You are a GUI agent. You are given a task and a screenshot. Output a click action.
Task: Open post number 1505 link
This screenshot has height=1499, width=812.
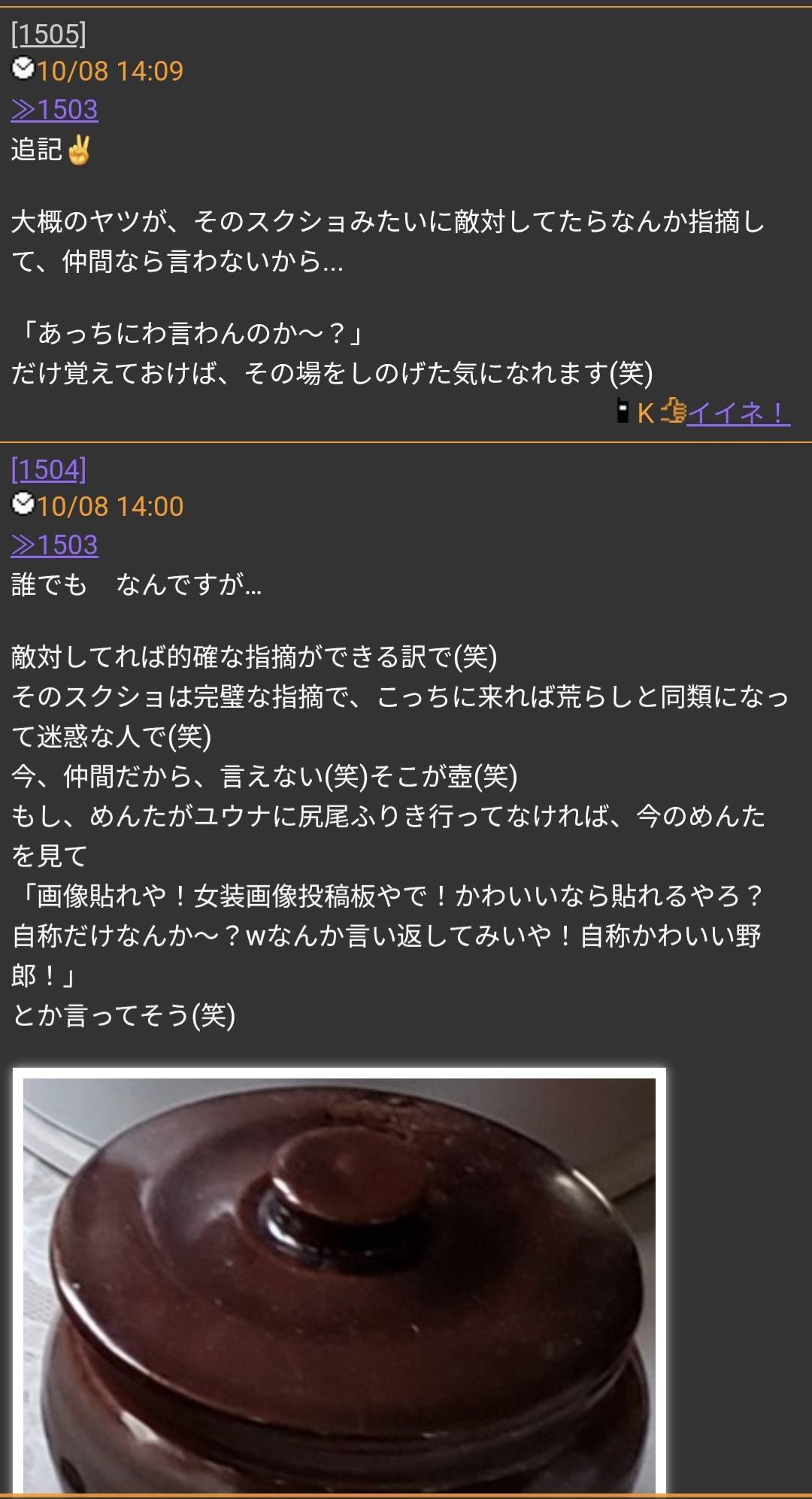[x=49, y=34]
